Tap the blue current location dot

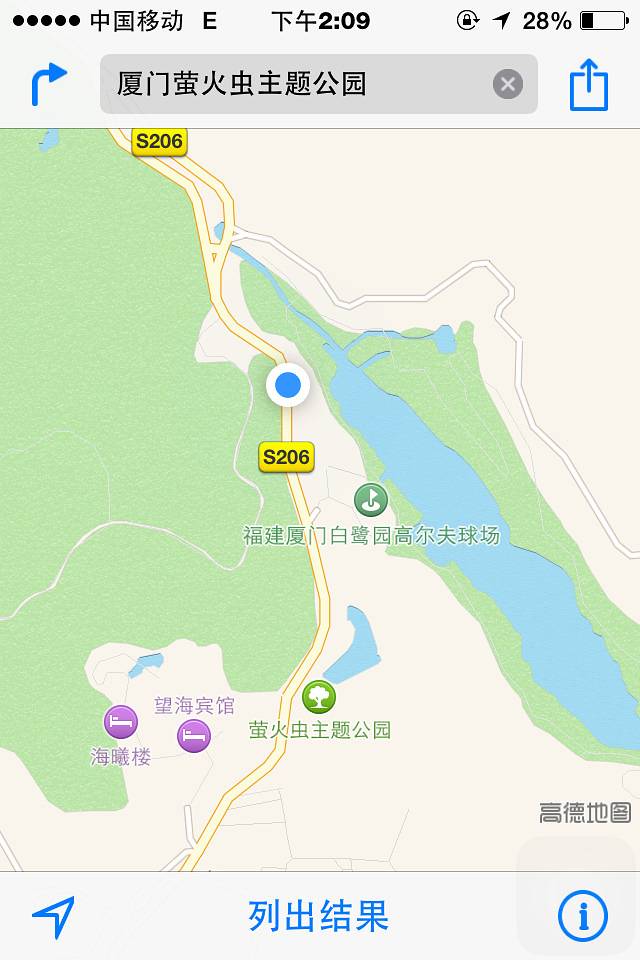pyautogui.click(x=288, y=385)
